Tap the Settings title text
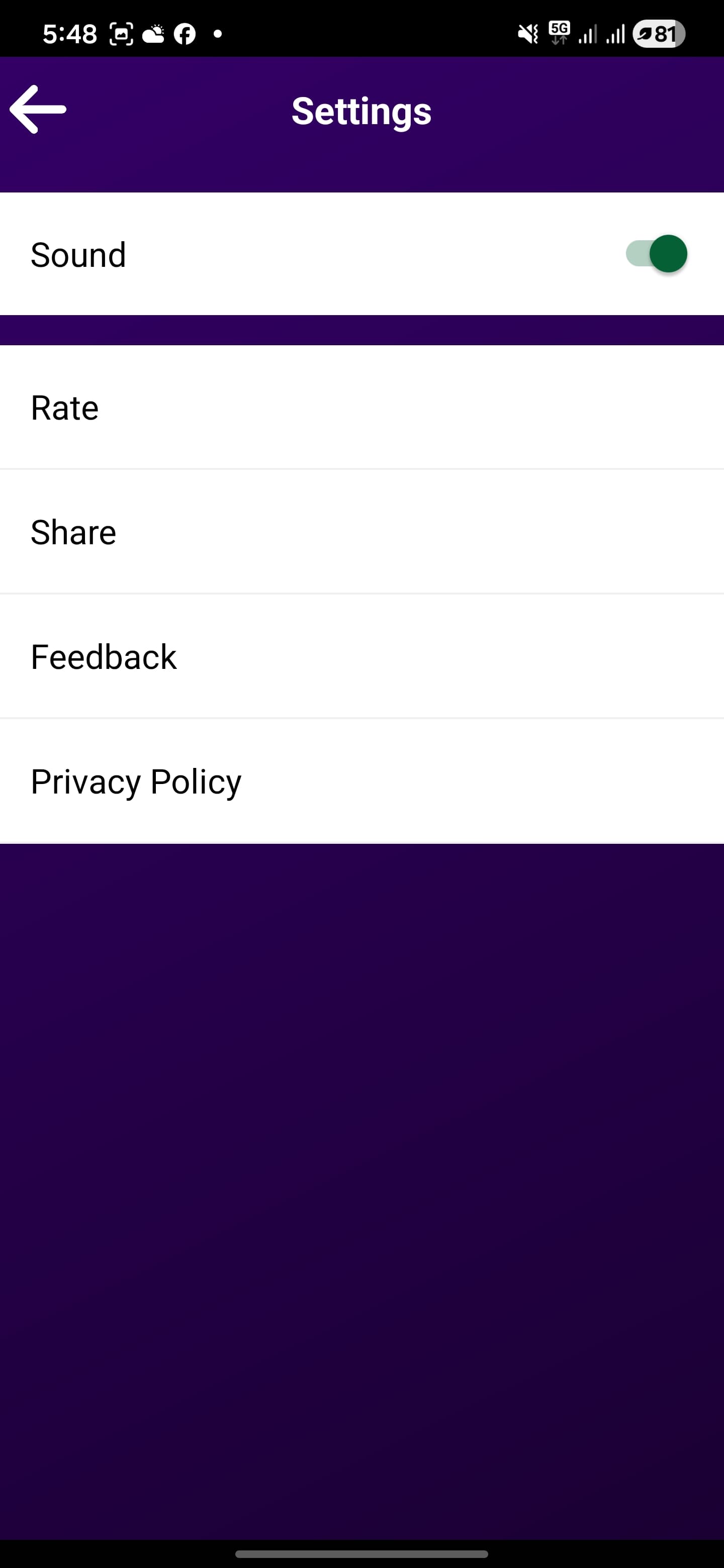724x1568 pixels. (361, 112)
